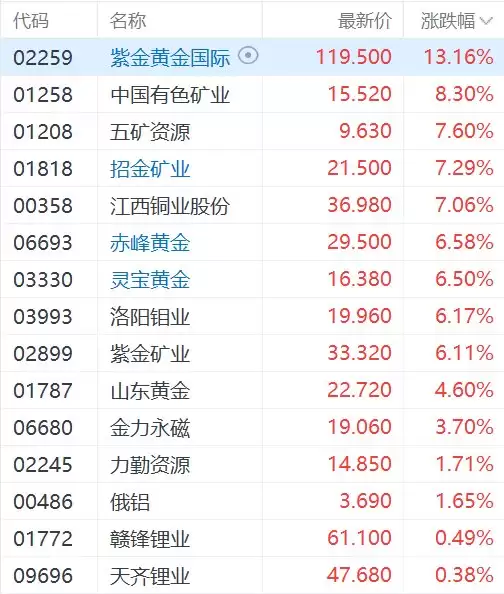Image resolution: width=504 pixels, height=594 pixels.
Task: Sort the list by 涨跌幅 column
Action: click(x=457, y=20)
